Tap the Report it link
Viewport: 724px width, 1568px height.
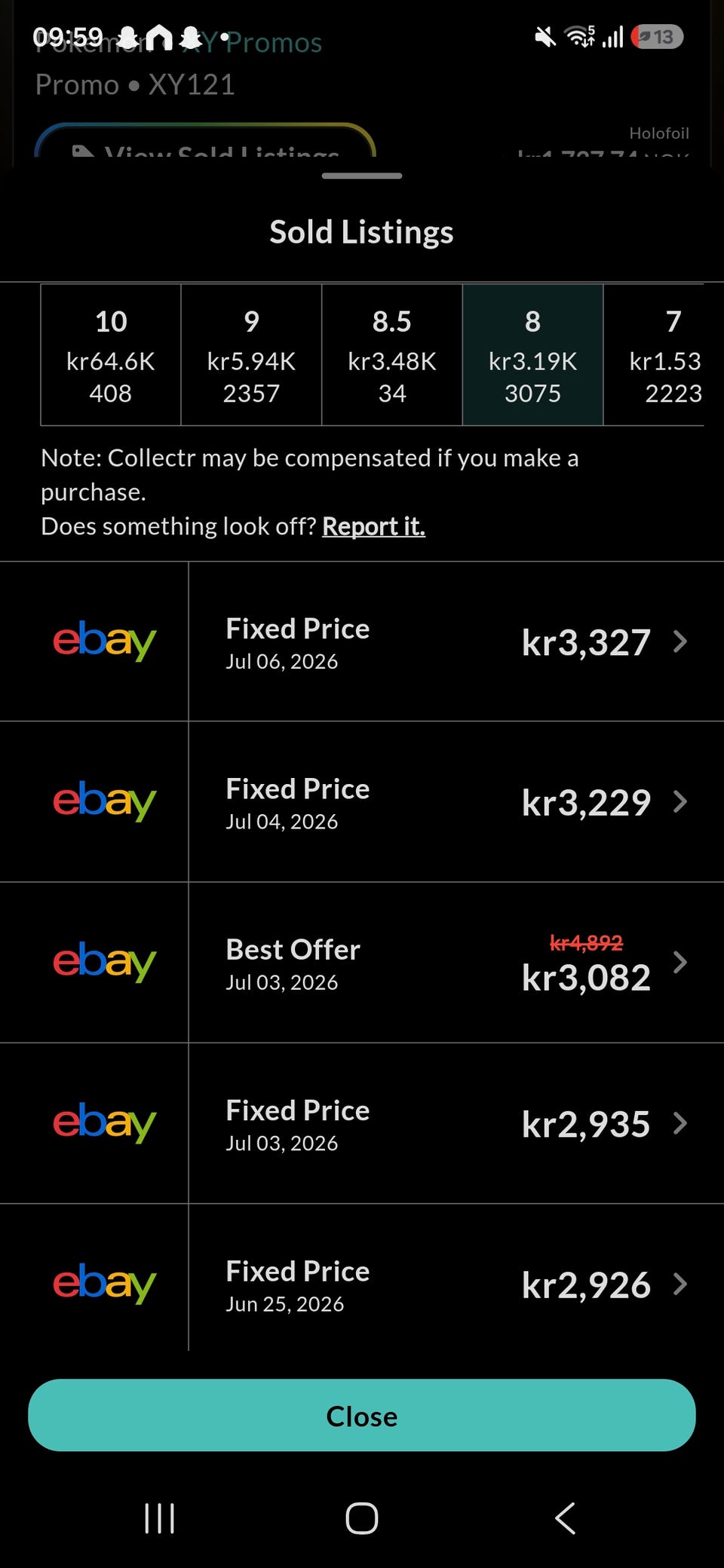pyautogui.click(x=373, y=526)
